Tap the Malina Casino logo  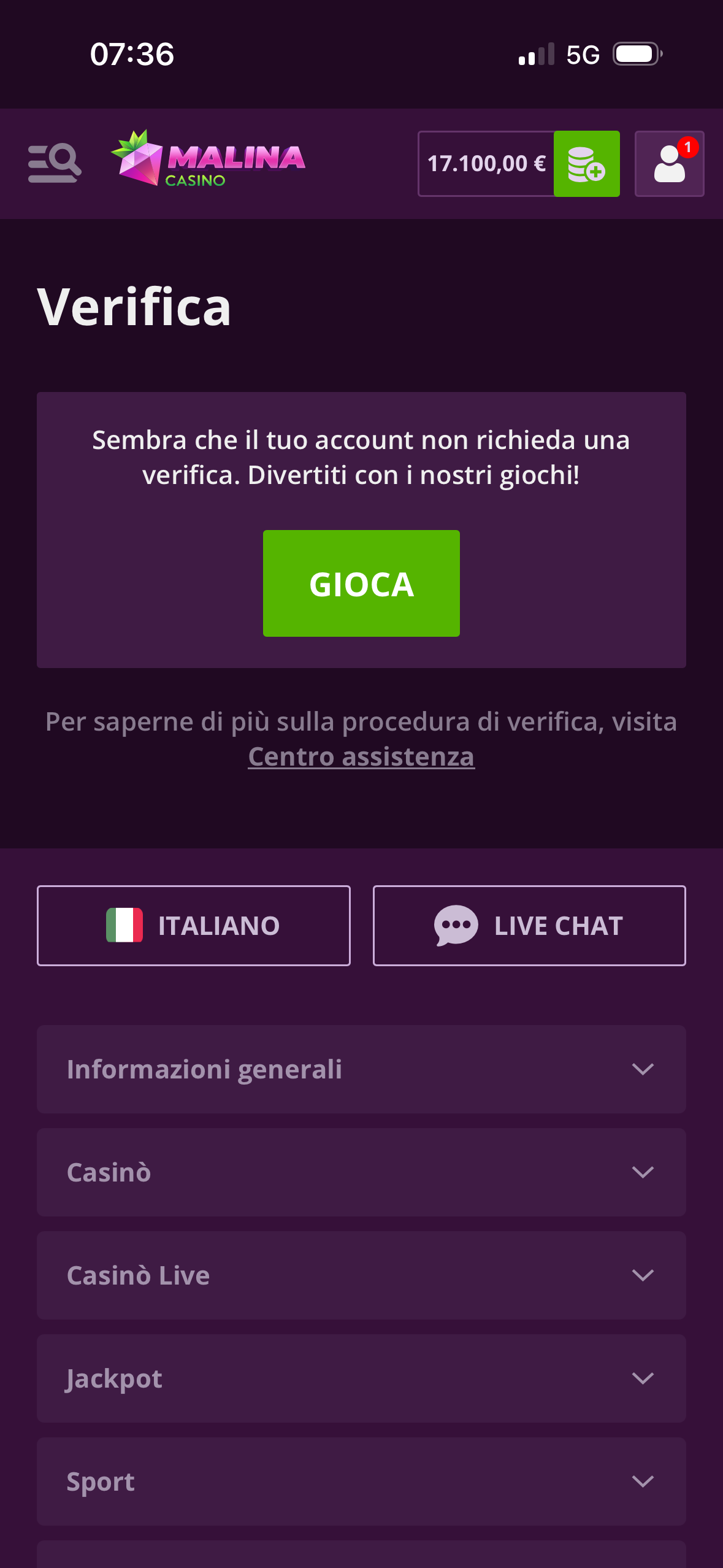point(208,158)
